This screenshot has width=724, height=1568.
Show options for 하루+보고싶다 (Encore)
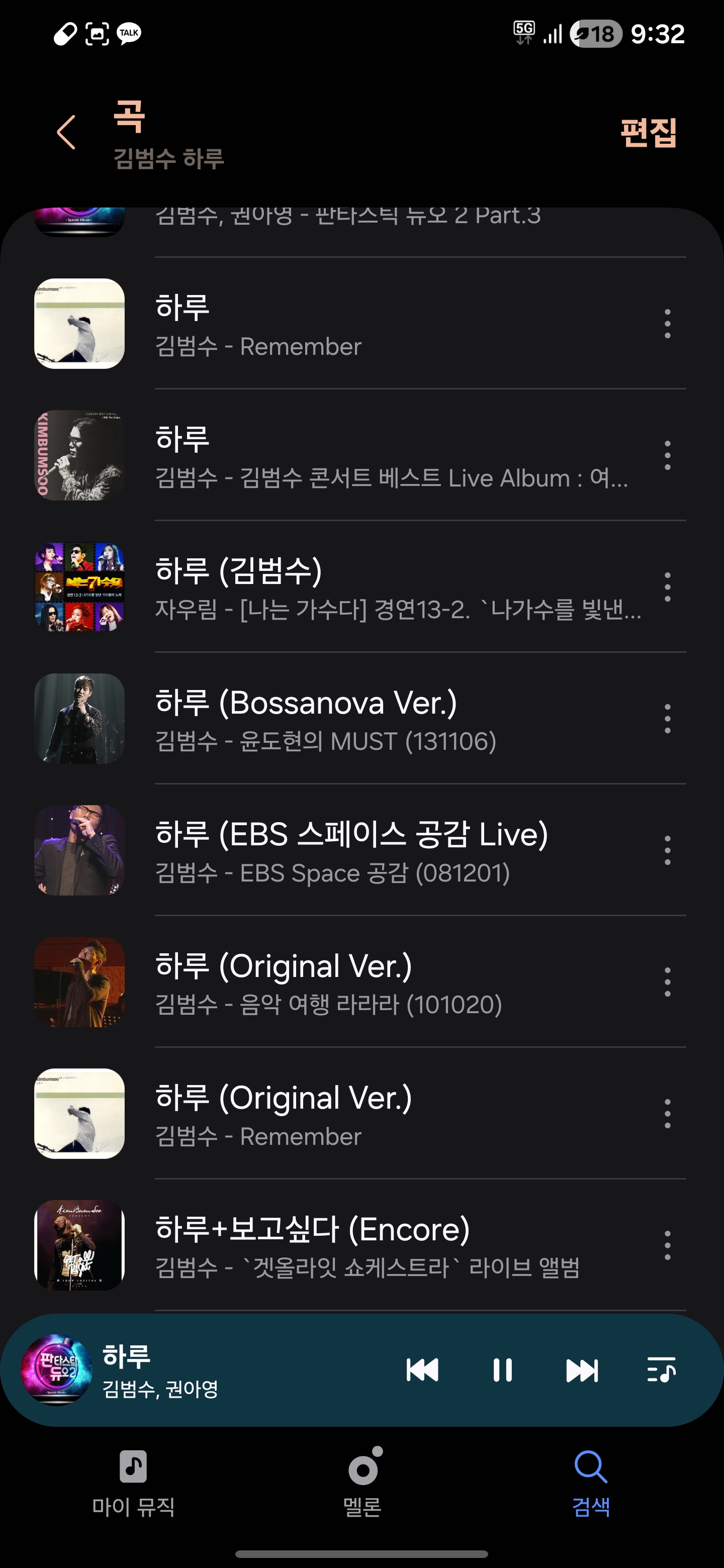(x=667, y=1245)
